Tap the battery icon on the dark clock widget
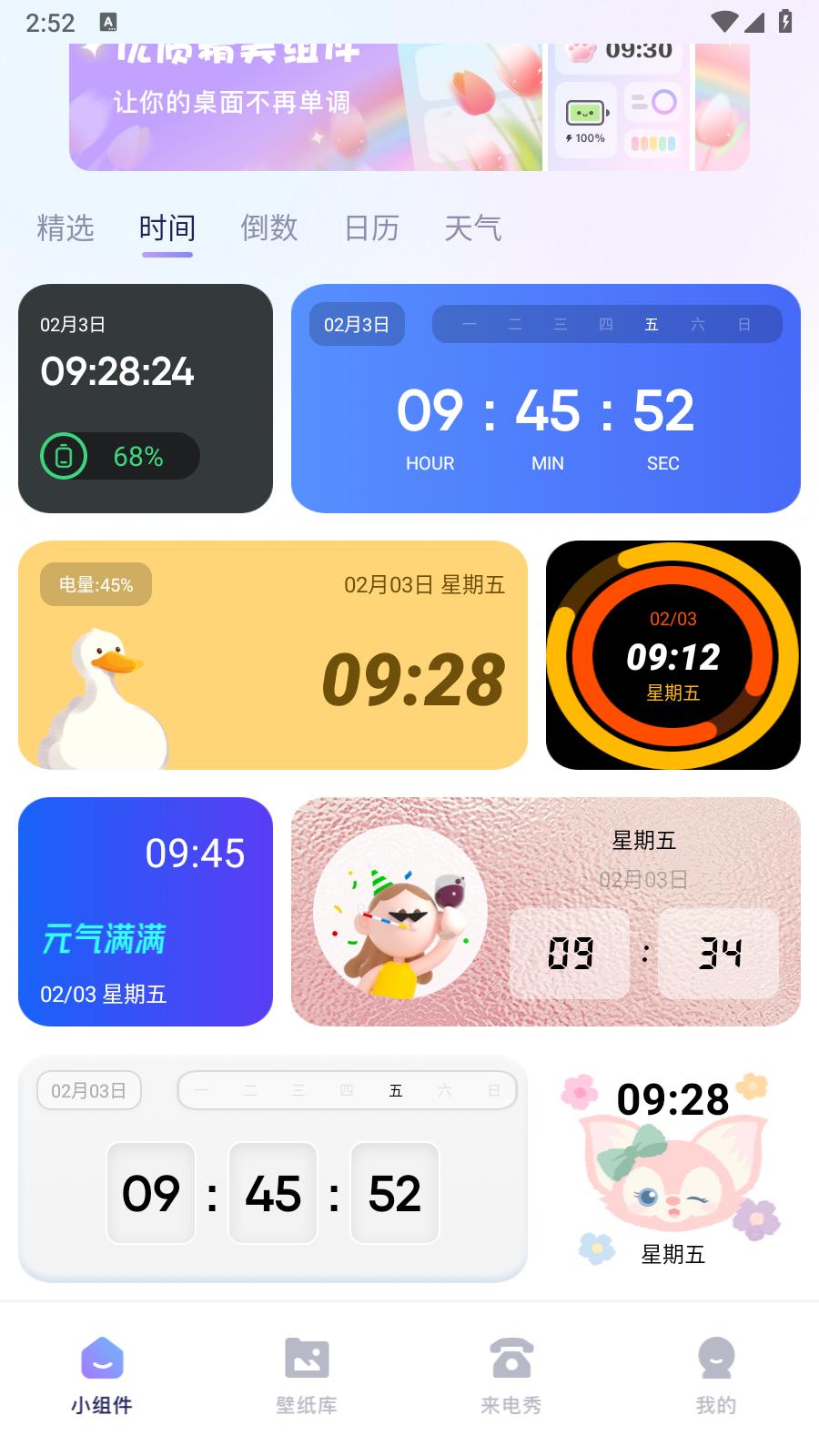The height and width of the screenshot is (1456, 819). pos(63,455)
